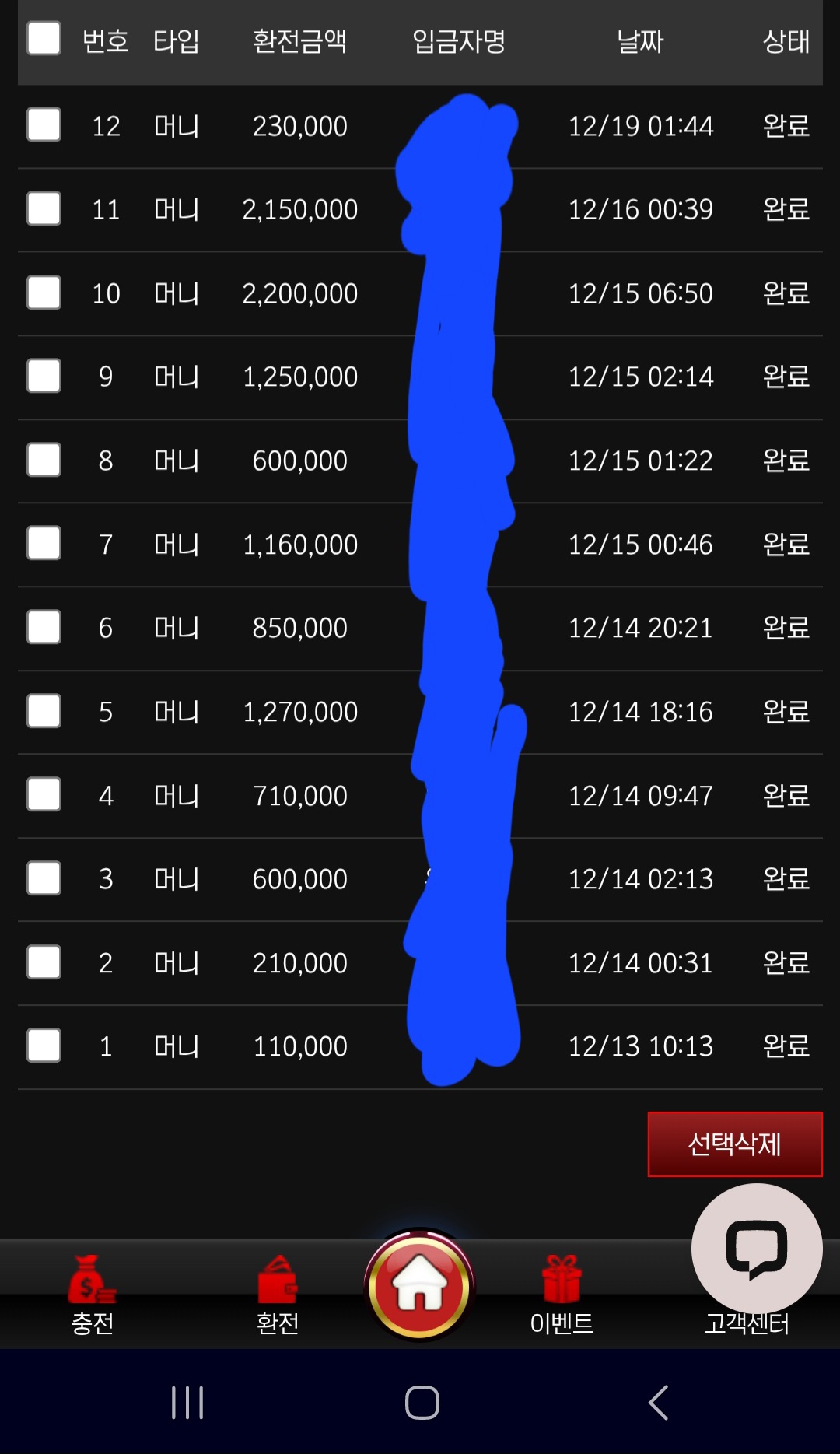This screenshot has height=1454, width=840.
Task: Tick the checkbox for the 1,160,000 entry
Action: coord(44,543)
